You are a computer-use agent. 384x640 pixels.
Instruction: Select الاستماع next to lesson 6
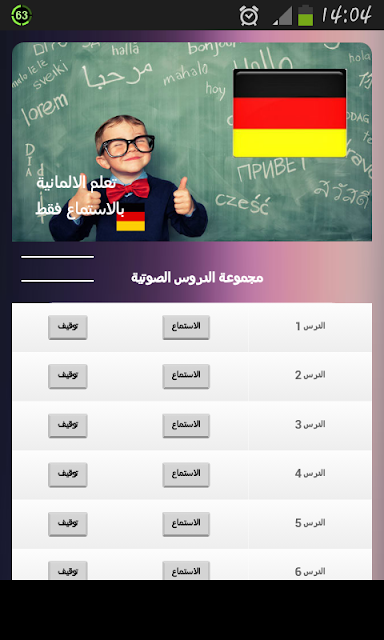click(x=186, y=571)
